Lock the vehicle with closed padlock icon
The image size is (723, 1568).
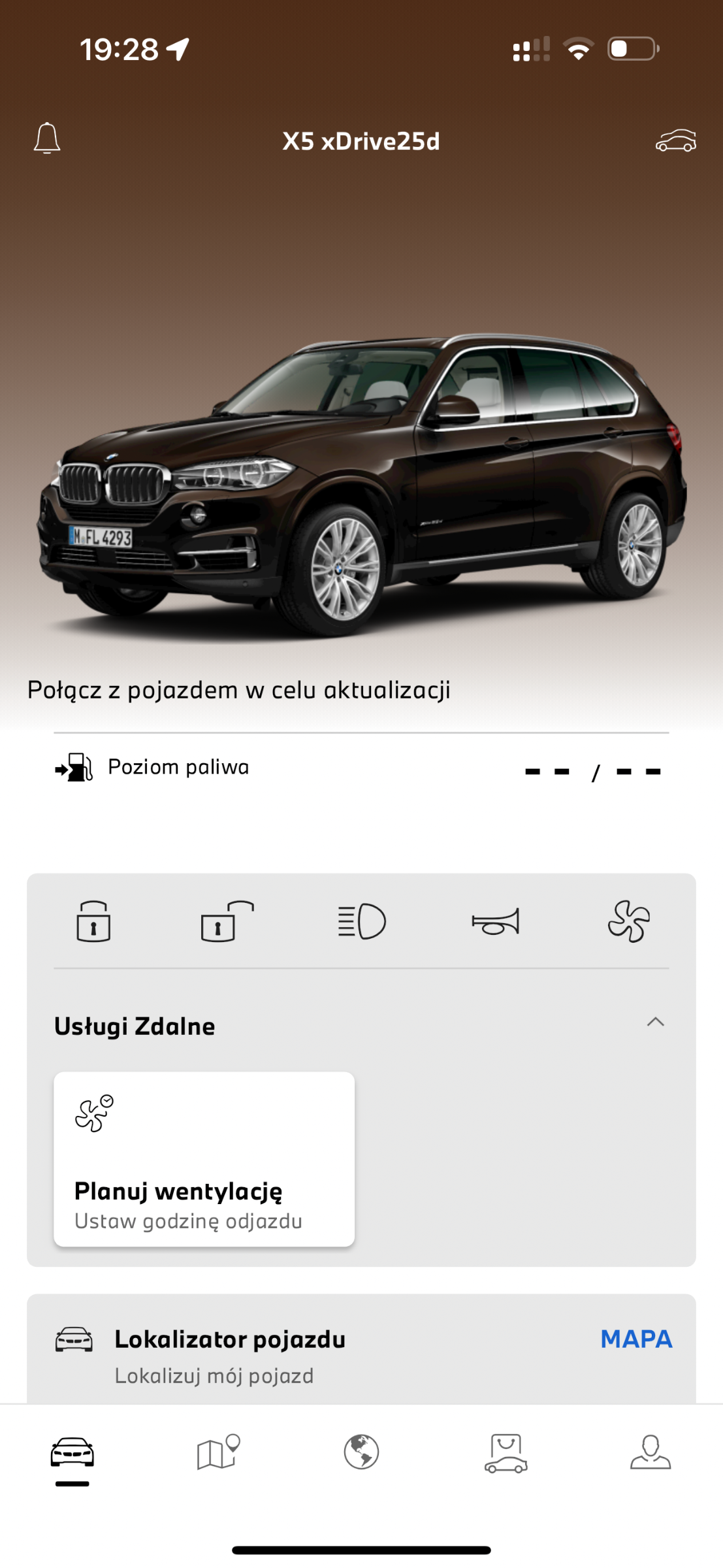93,921
